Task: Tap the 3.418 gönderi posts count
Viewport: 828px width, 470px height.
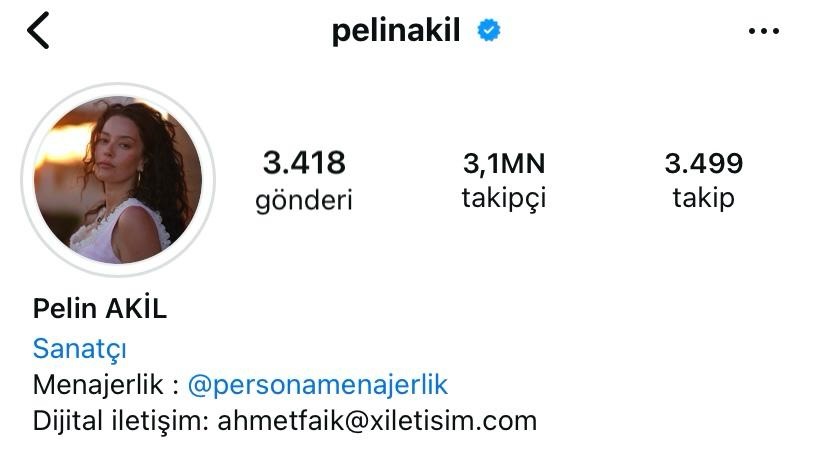Action: (304, 180)
